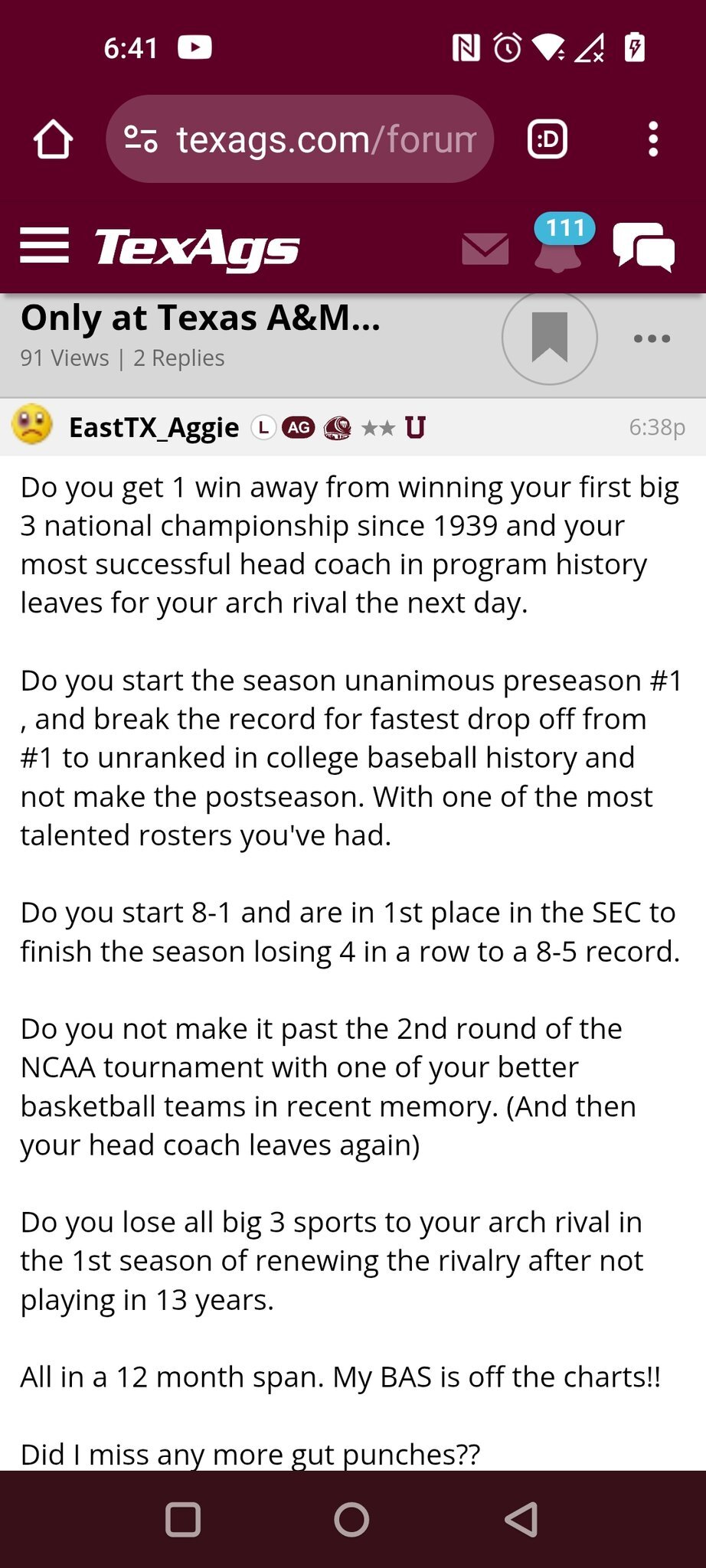Image resolution: width=706 pixels, height=1568 pixels.
Task: Open the private messages envelope
Action: (485, 249)
